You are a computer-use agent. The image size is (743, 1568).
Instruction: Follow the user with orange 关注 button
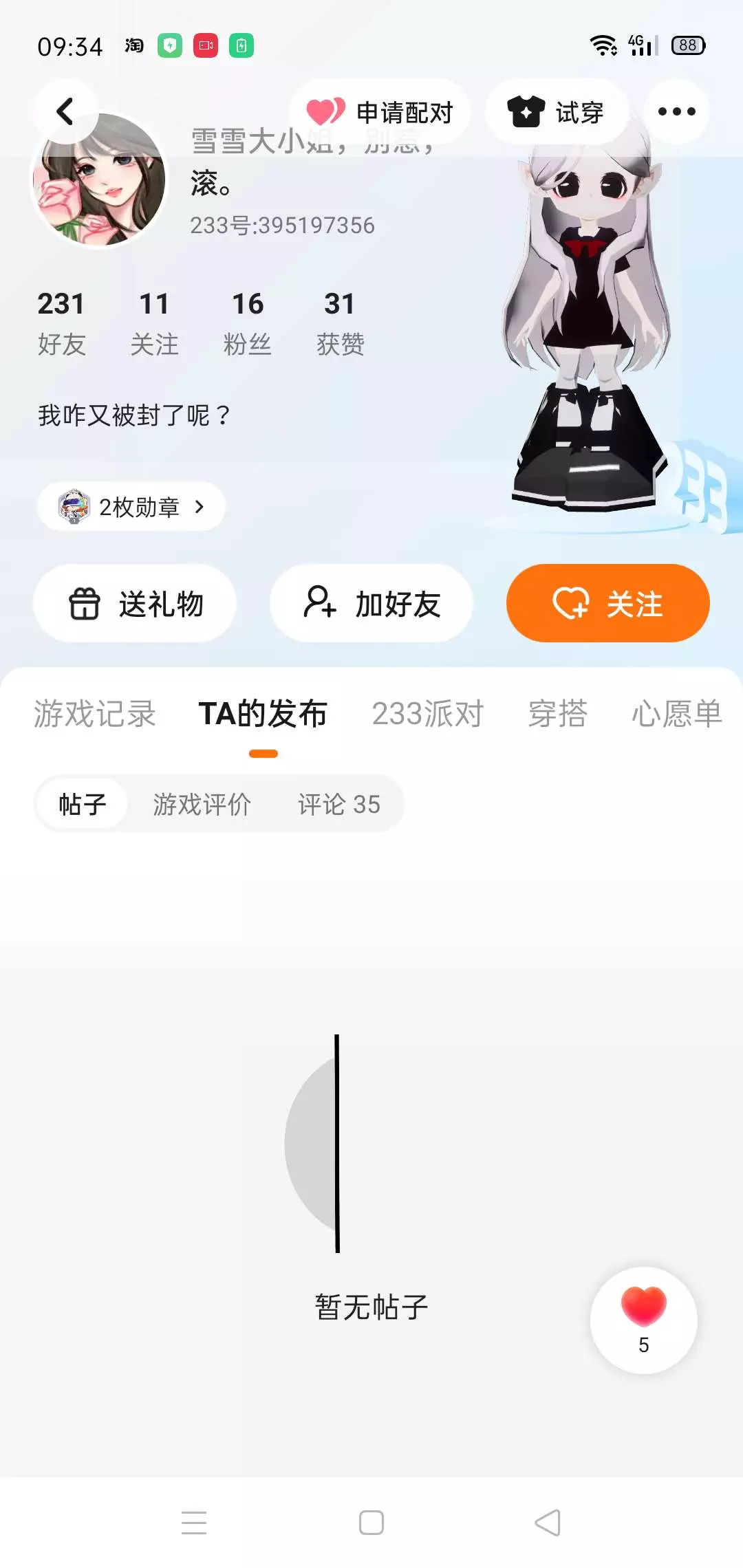pyautogui.click(x=607, y=604)
